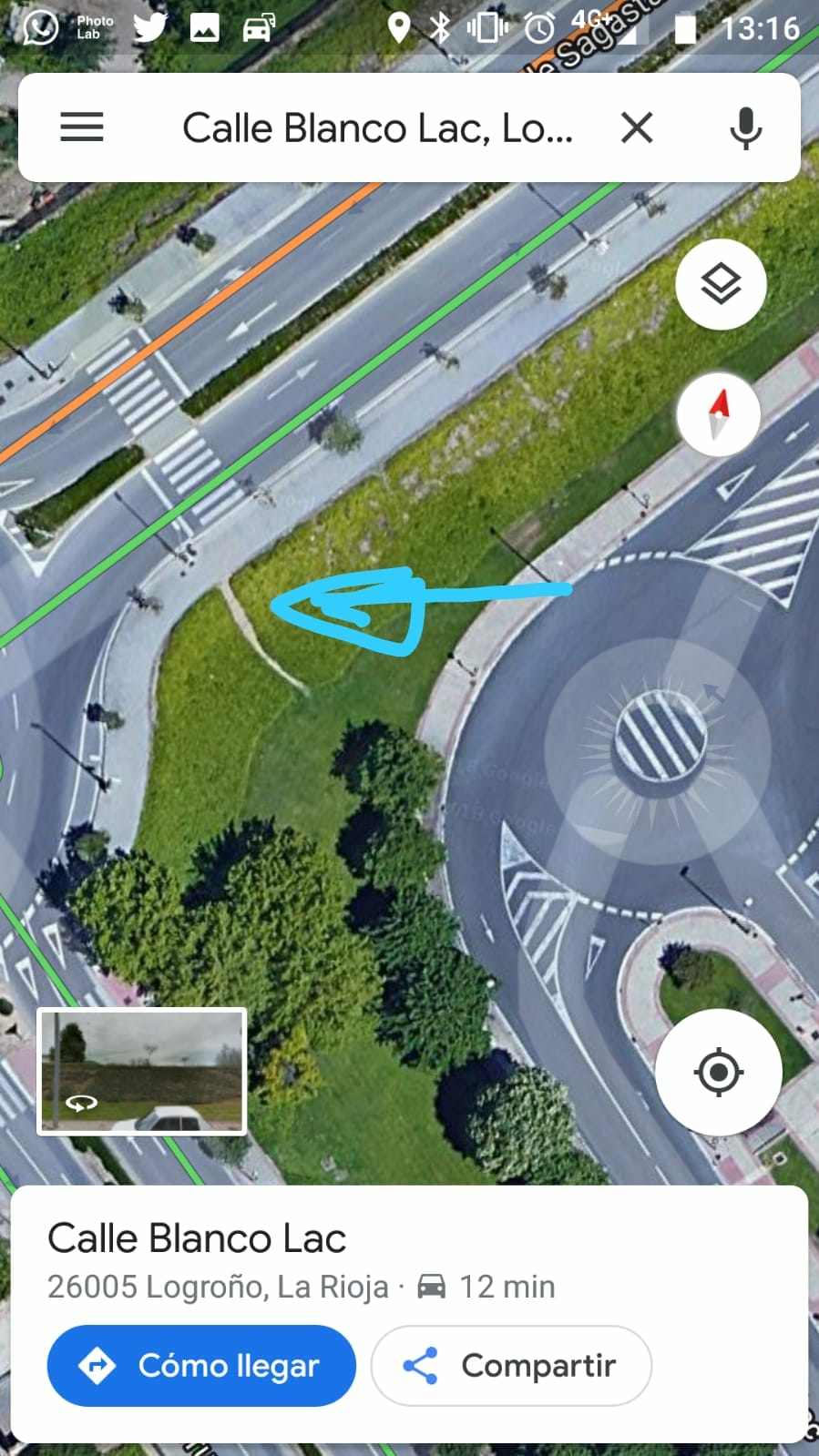
Task: Share this place with Compartir
Action: pyautogui.click(x=511, y=1365)
